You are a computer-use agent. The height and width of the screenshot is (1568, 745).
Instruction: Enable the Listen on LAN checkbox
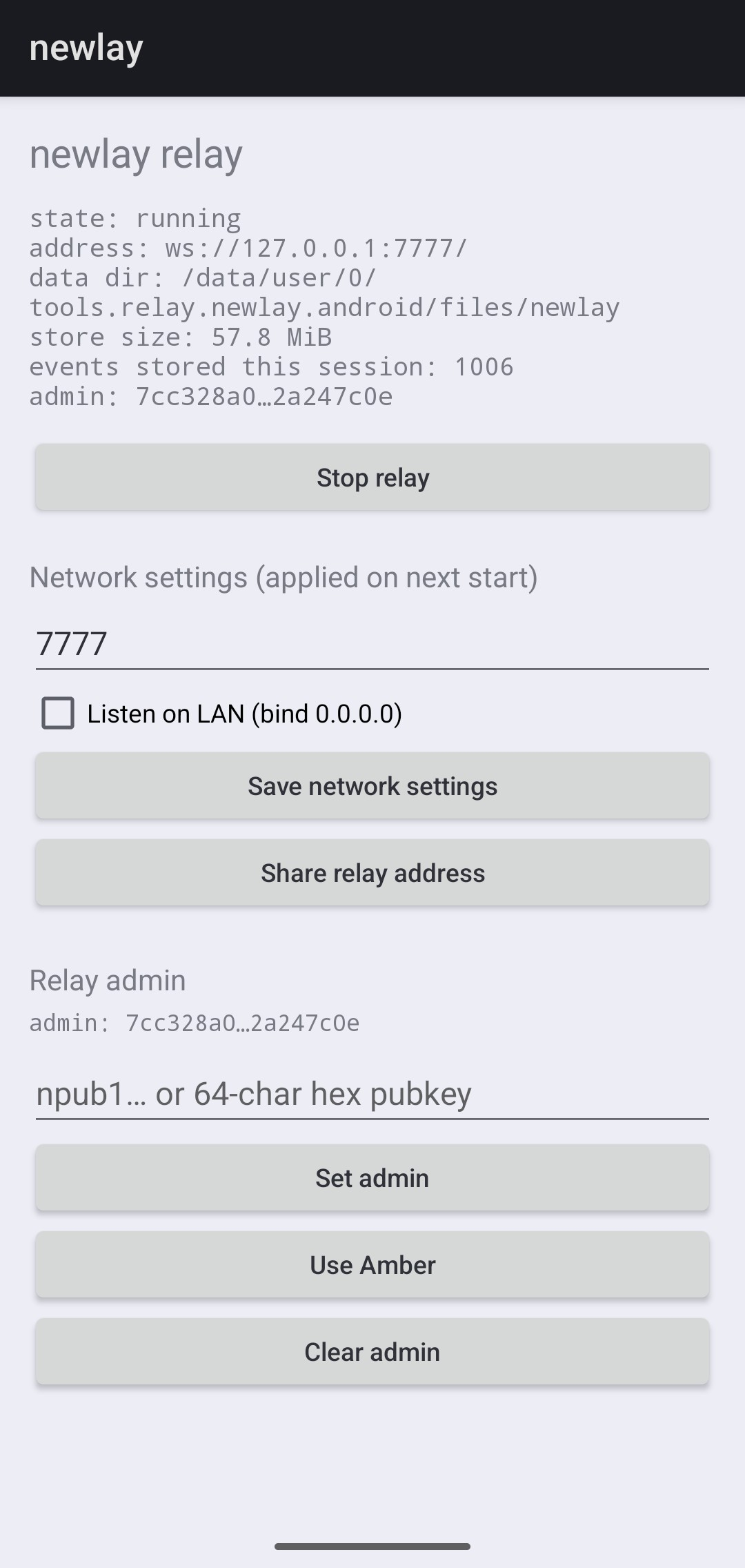(58, 713)
